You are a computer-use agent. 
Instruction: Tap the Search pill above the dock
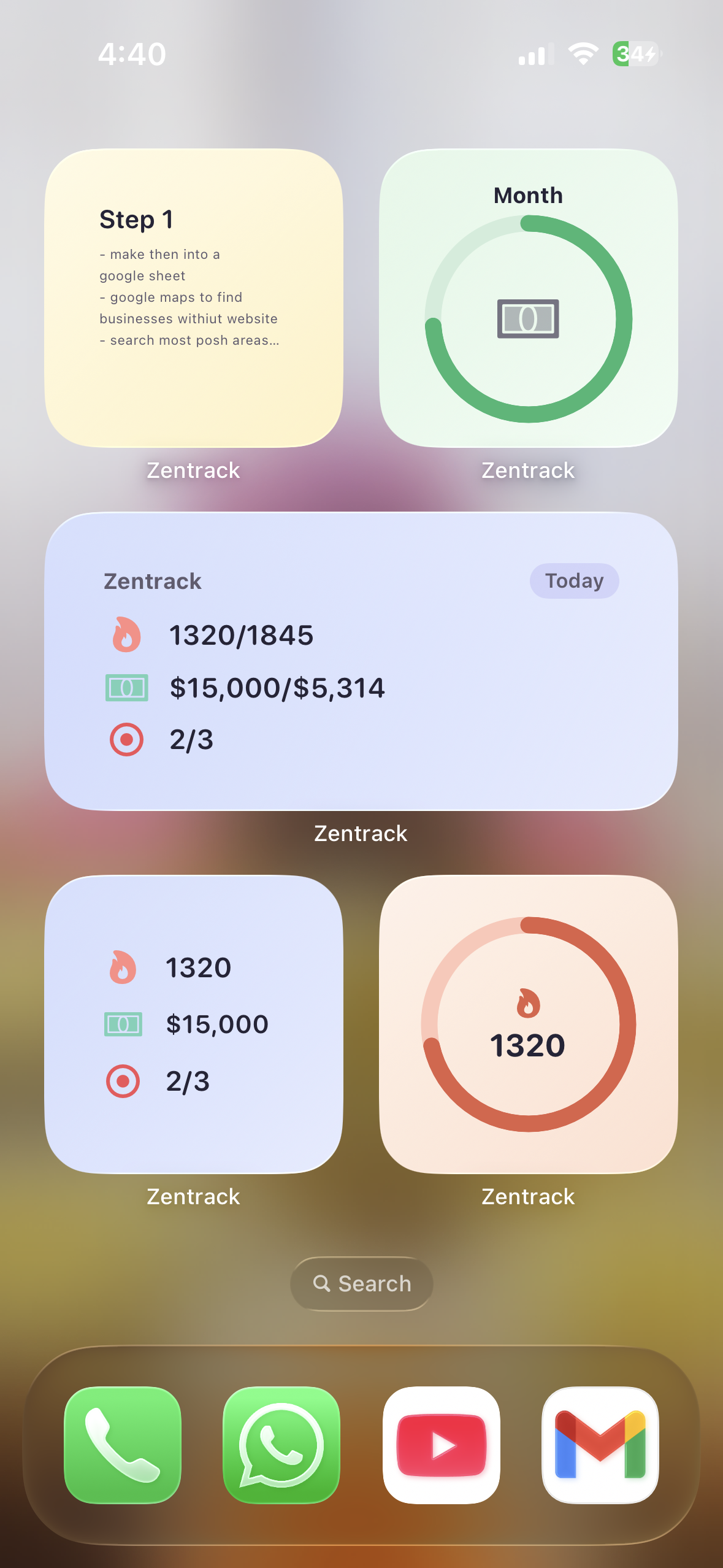(x=361, y=1283)
